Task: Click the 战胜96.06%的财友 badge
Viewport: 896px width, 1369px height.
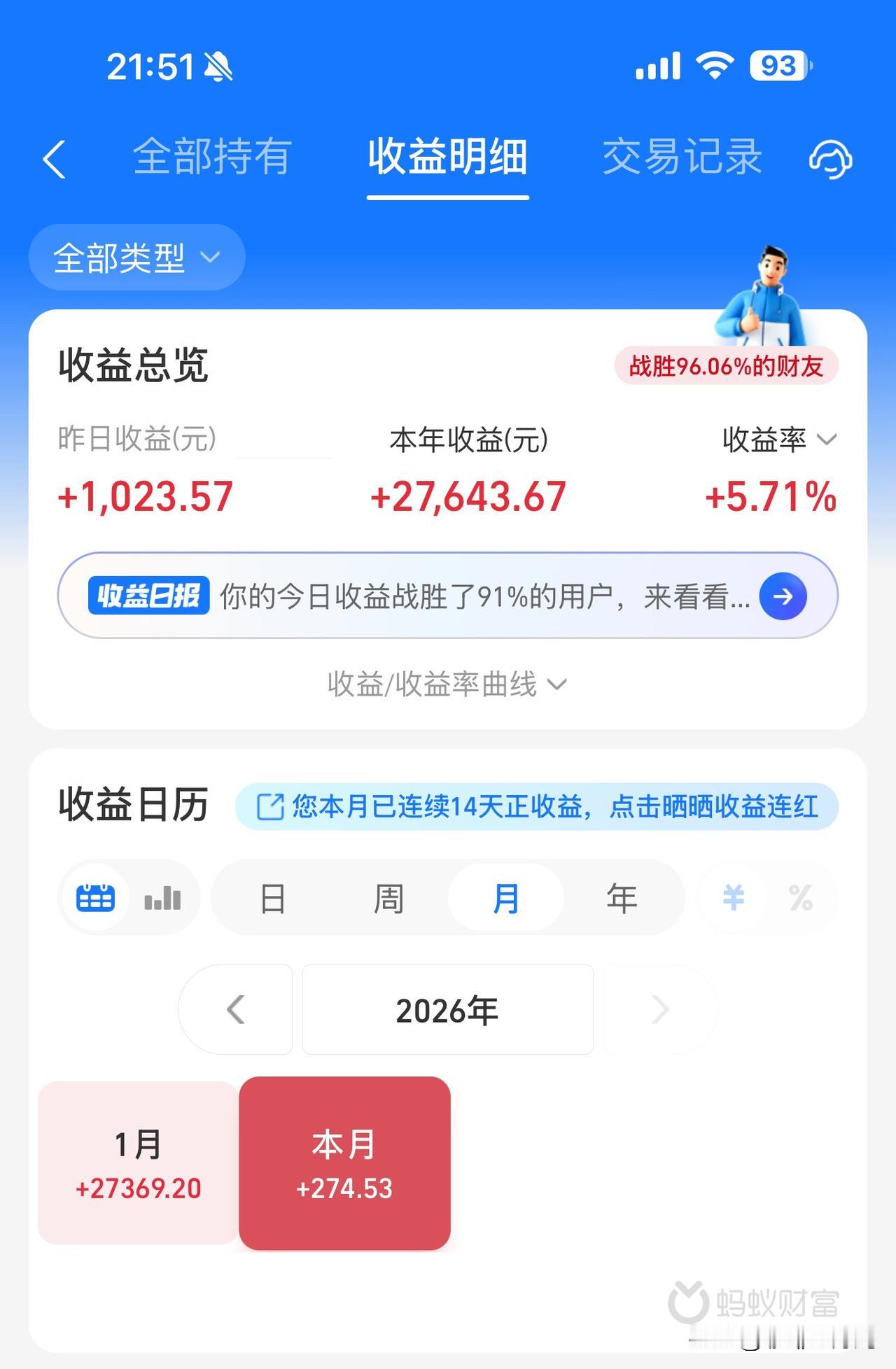Action: (x=728, y=365)
